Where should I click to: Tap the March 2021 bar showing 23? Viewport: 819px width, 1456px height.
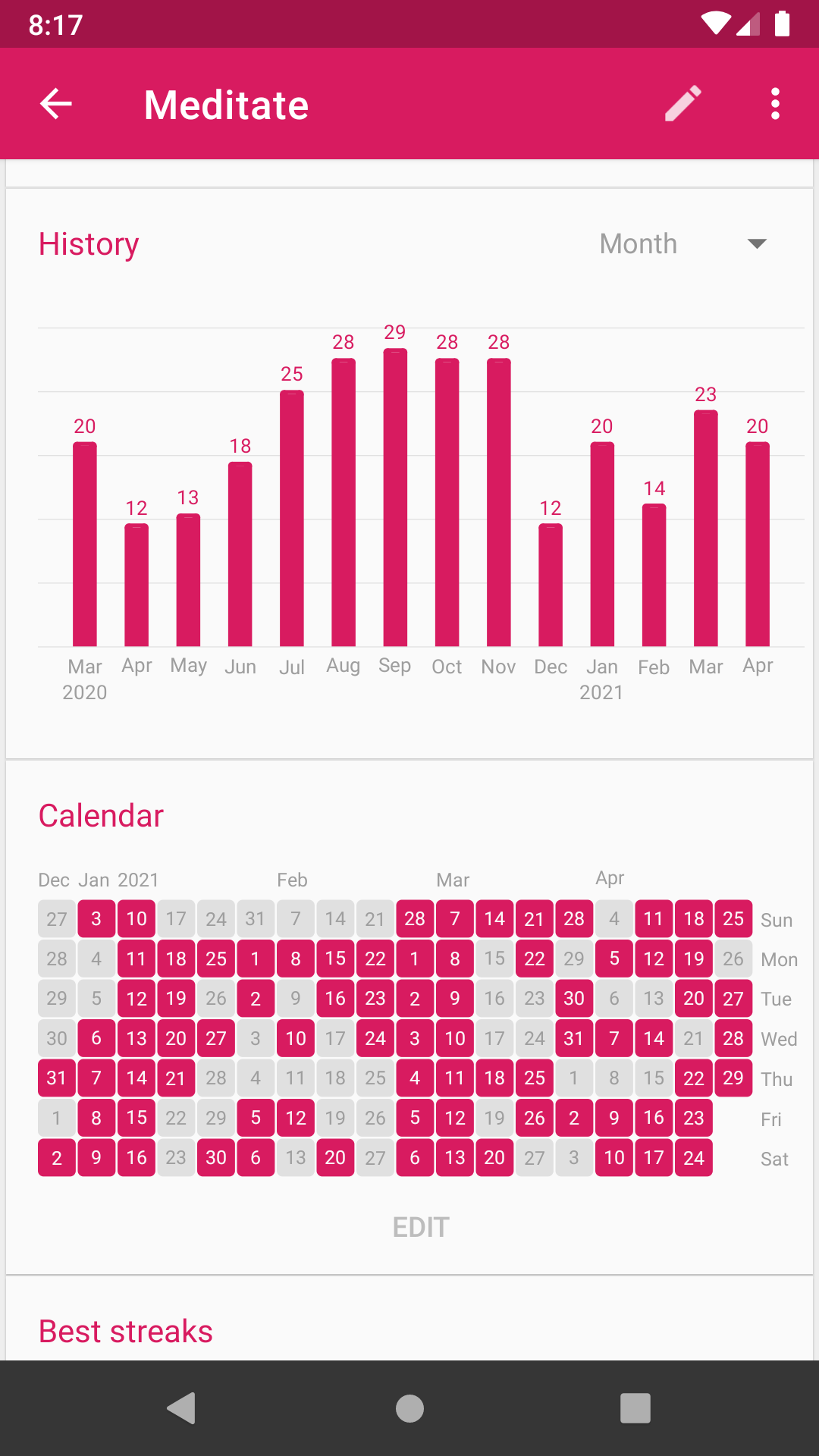tap(705, 527)
